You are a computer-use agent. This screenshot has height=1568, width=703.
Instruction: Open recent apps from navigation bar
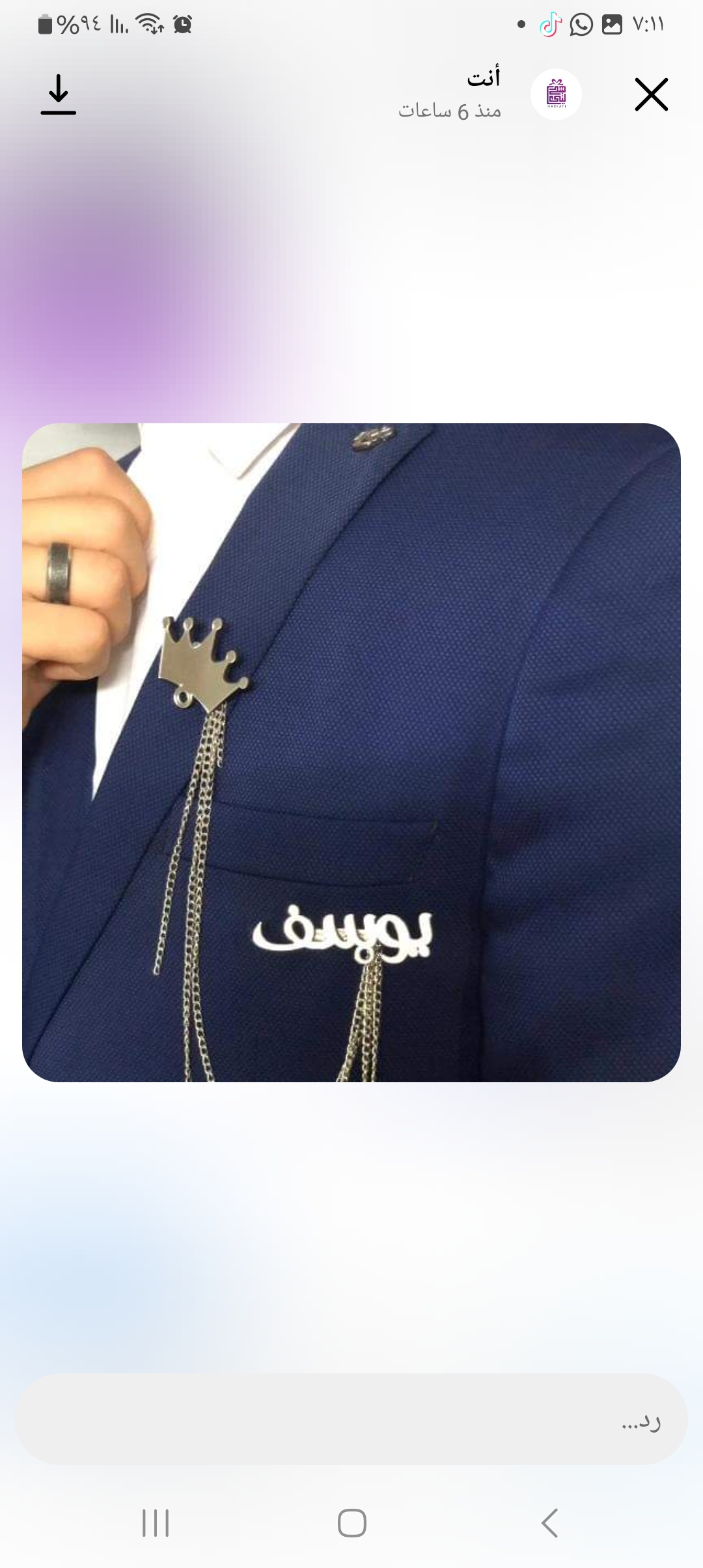156,1523
